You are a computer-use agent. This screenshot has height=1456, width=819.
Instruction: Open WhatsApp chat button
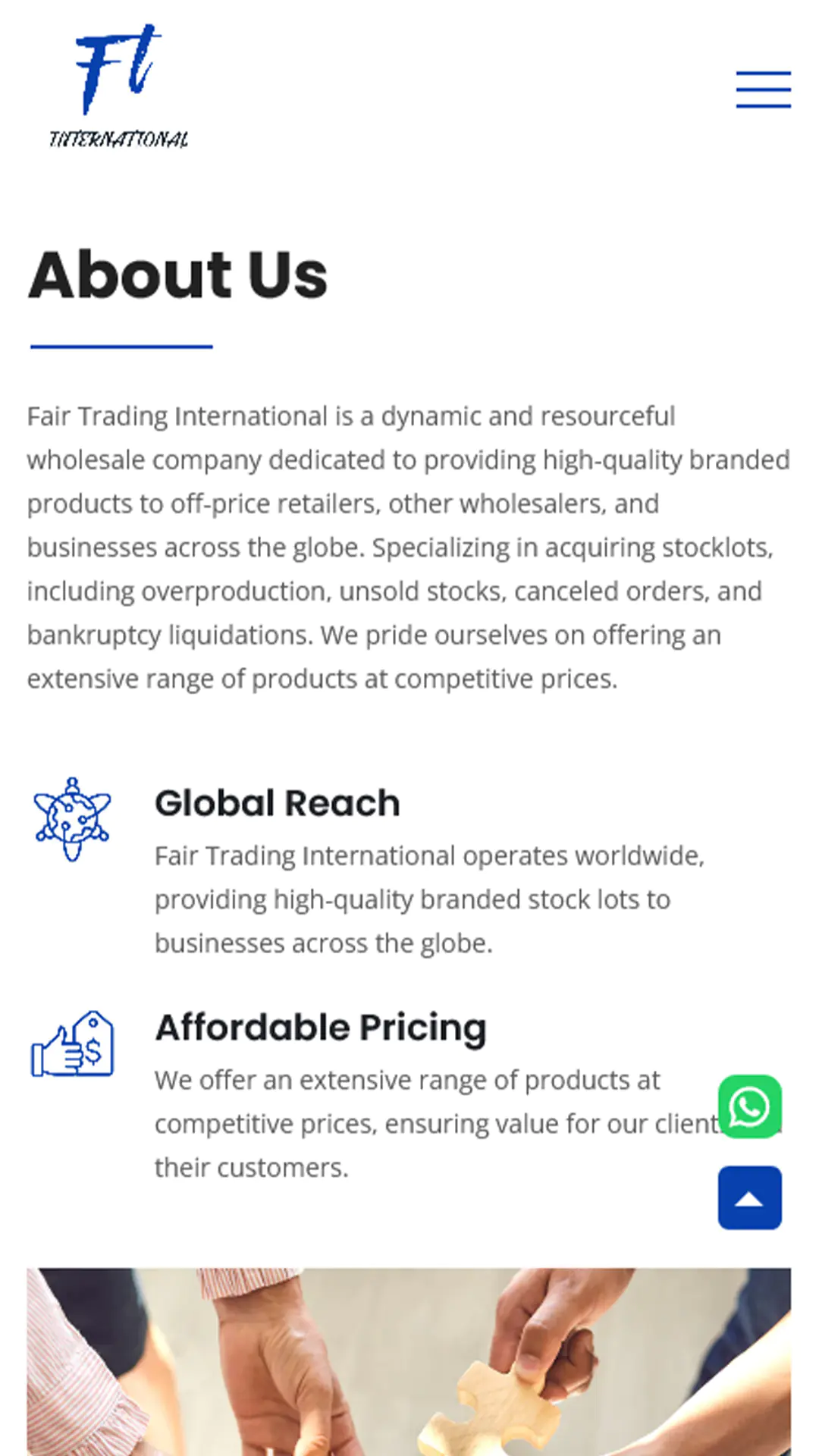tap(749, 1106)
